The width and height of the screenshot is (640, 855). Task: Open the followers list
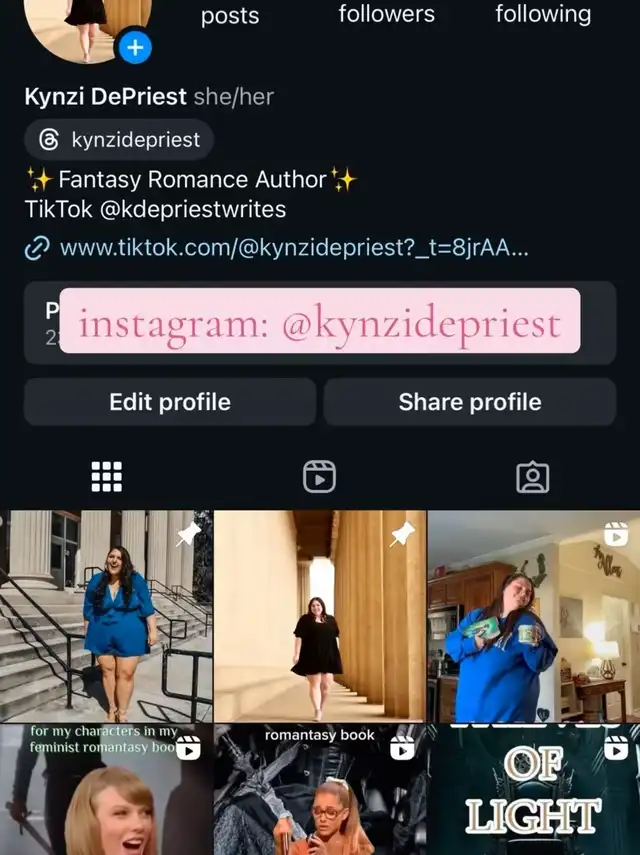click(x=386, y=14)
